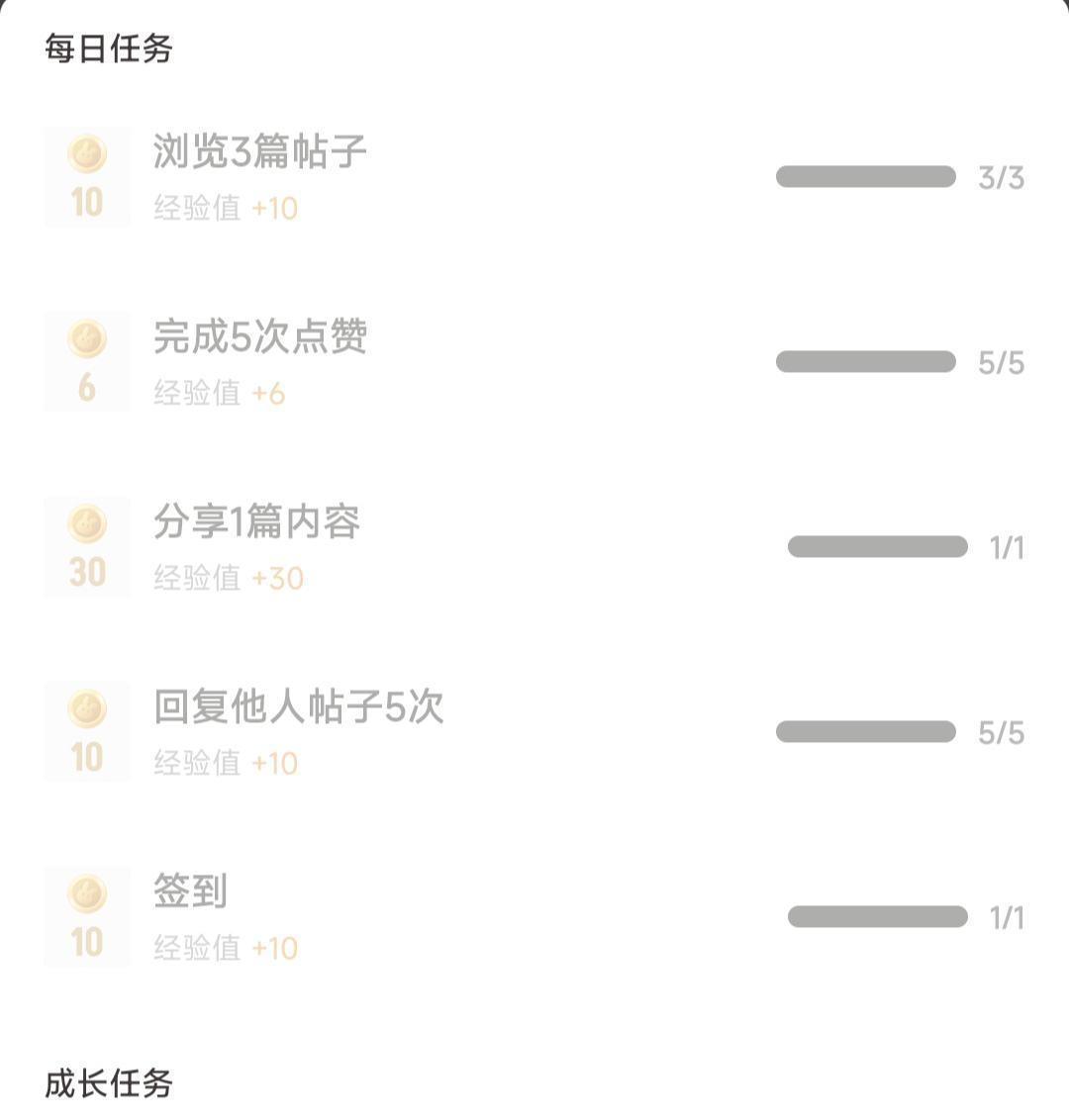The height and width of the screenshot is (1120, 1069).
Task: Select the 签到 check-in task
Action: tap(190, 892)
